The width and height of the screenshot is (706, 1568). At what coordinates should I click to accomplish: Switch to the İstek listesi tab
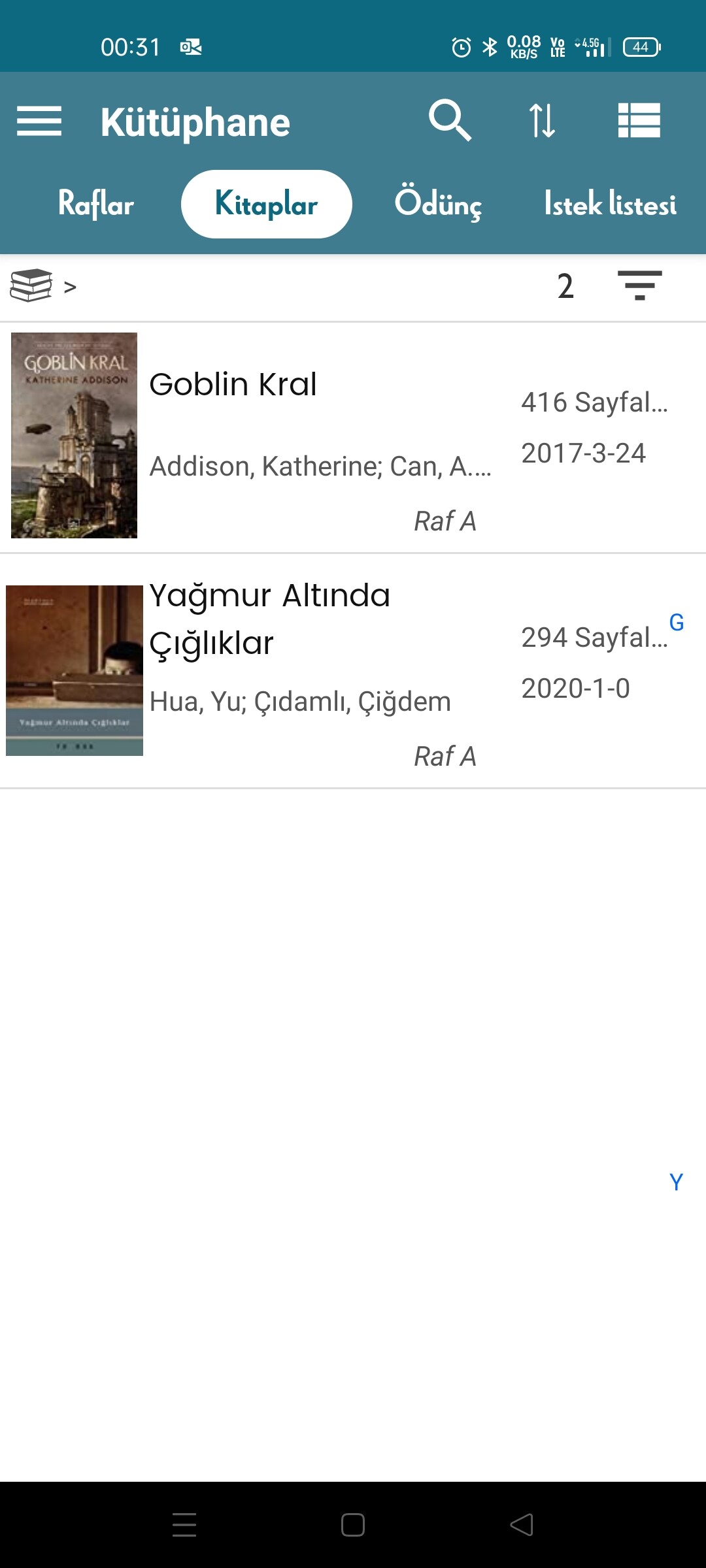coord(610,204)
